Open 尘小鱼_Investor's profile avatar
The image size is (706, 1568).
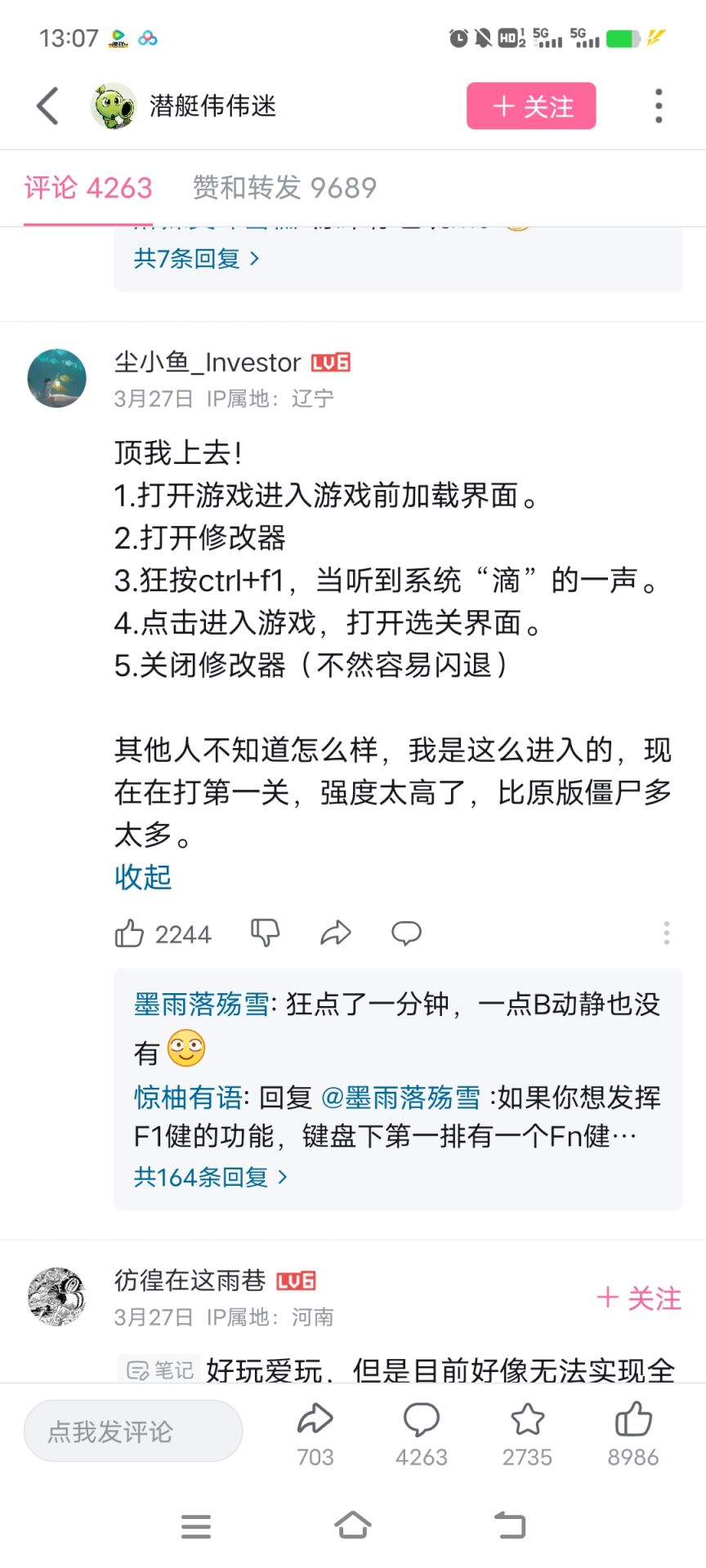(57, 378)
